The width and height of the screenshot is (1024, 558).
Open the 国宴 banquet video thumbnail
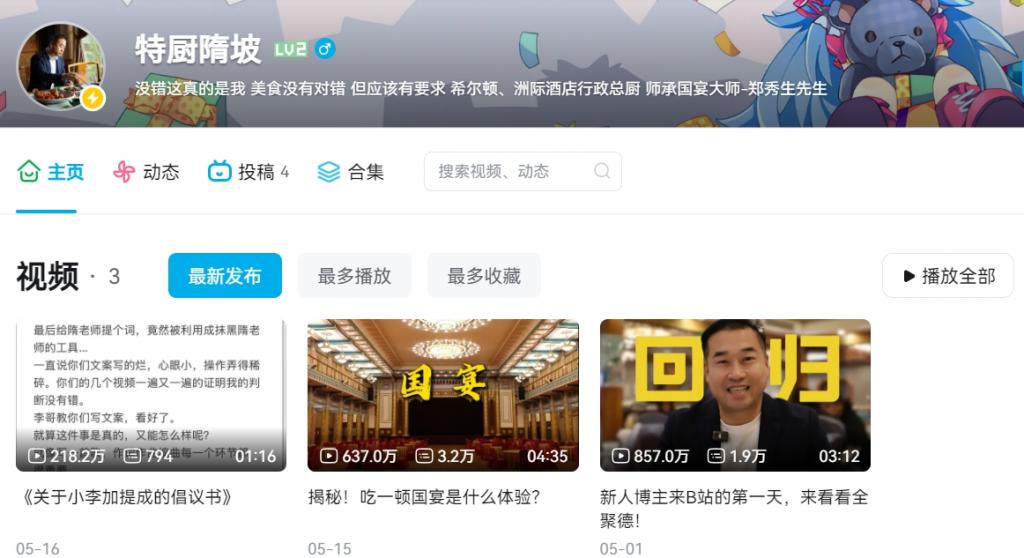[443, 395]
